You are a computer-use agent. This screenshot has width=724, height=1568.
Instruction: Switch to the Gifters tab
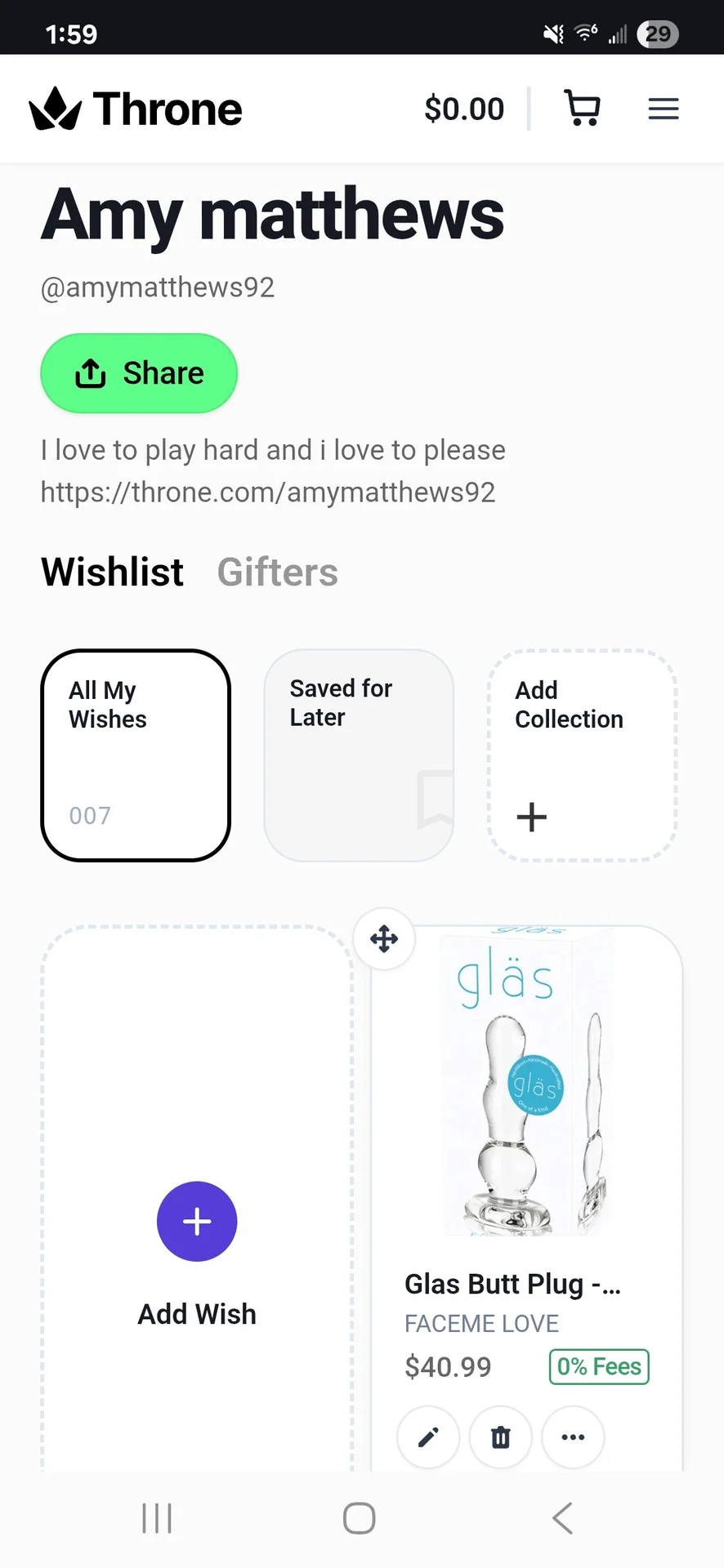277,572
